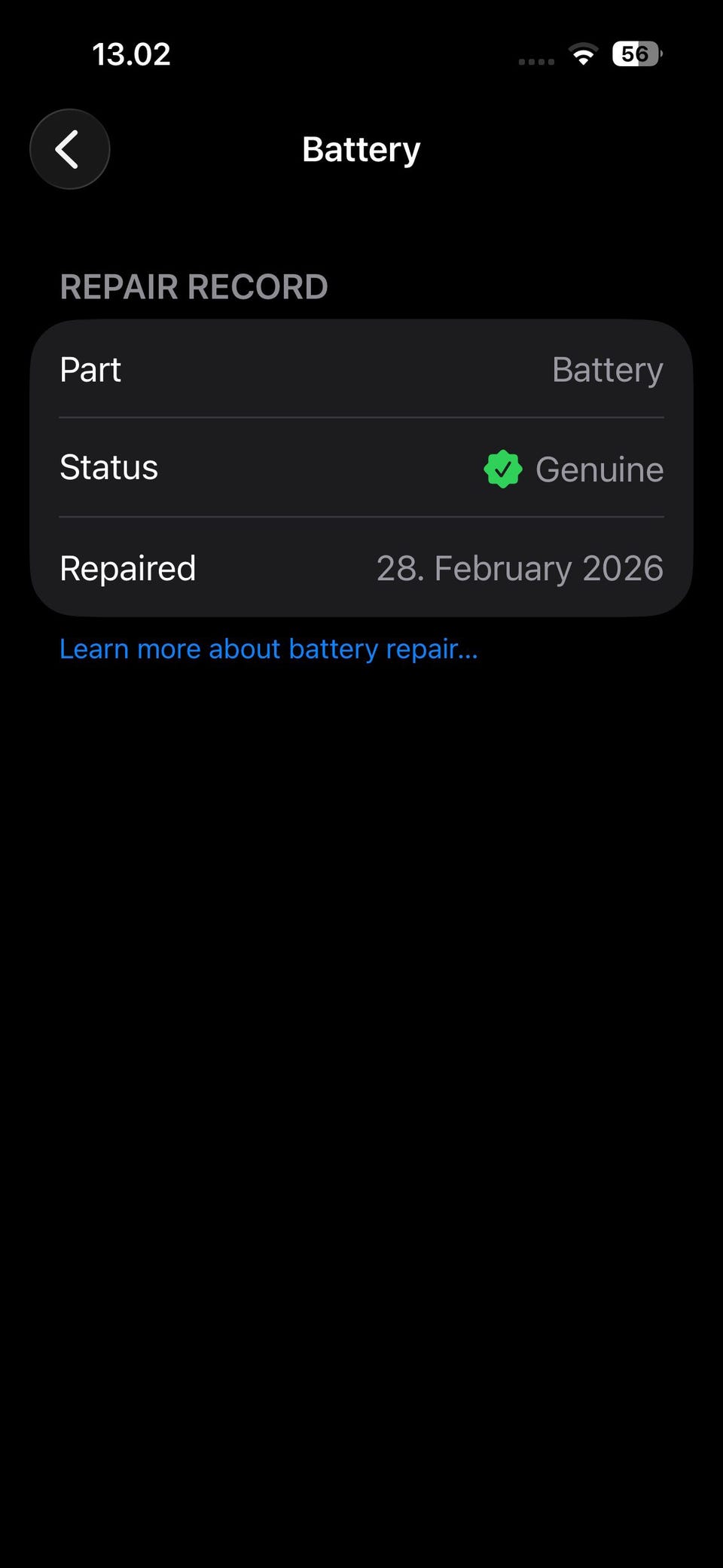Open Learn more about battery repair link
Image resolution: width=723 pixels, height=1568 pixels.
click(269, 650)
